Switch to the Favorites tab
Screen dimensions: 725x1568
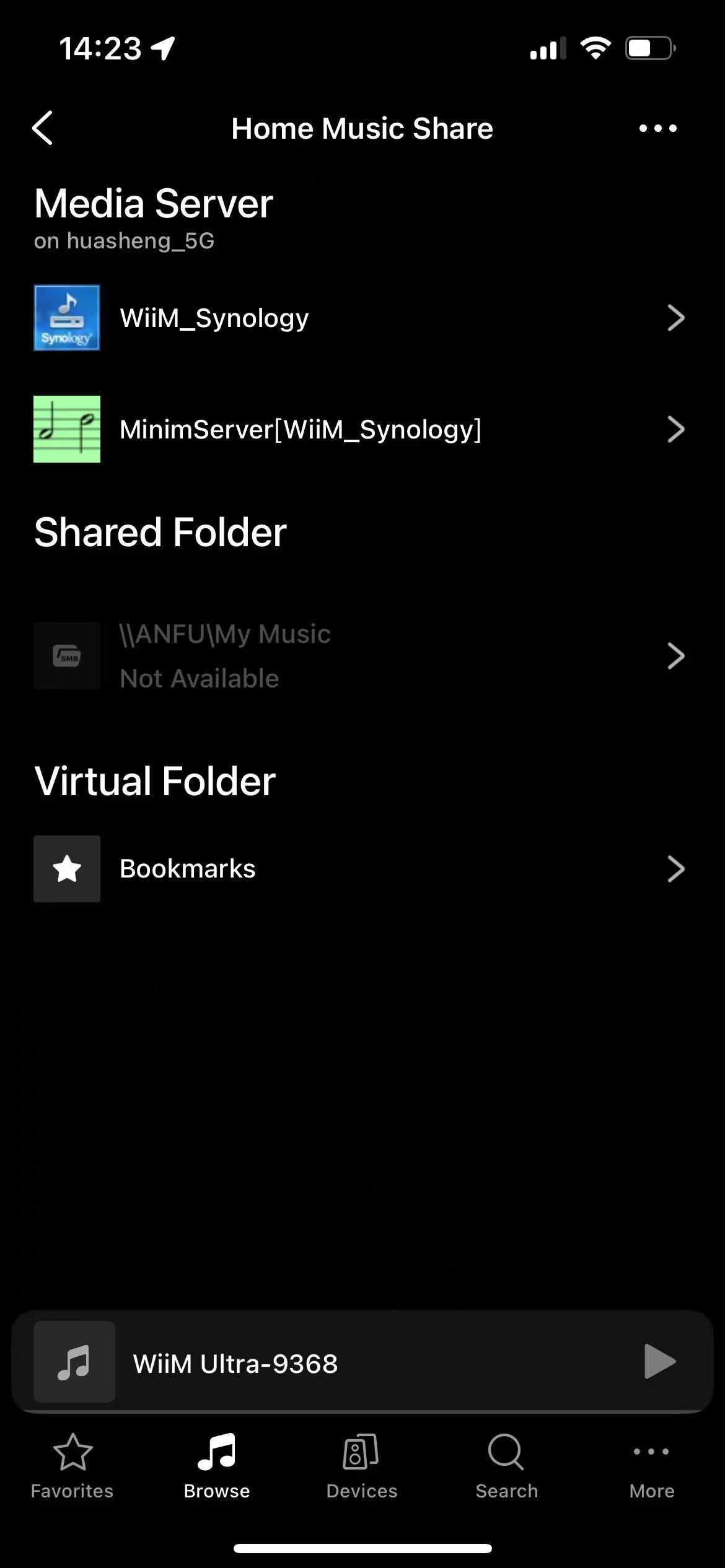click(72, 1466)
